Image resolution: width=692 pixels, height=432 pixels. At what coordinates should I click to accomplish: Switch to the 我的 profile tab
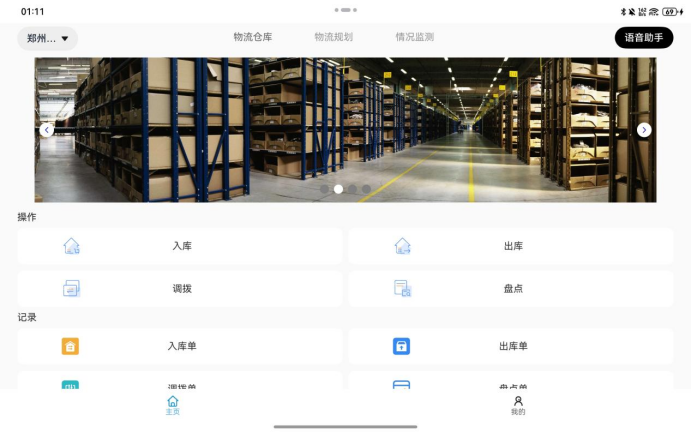518,405
